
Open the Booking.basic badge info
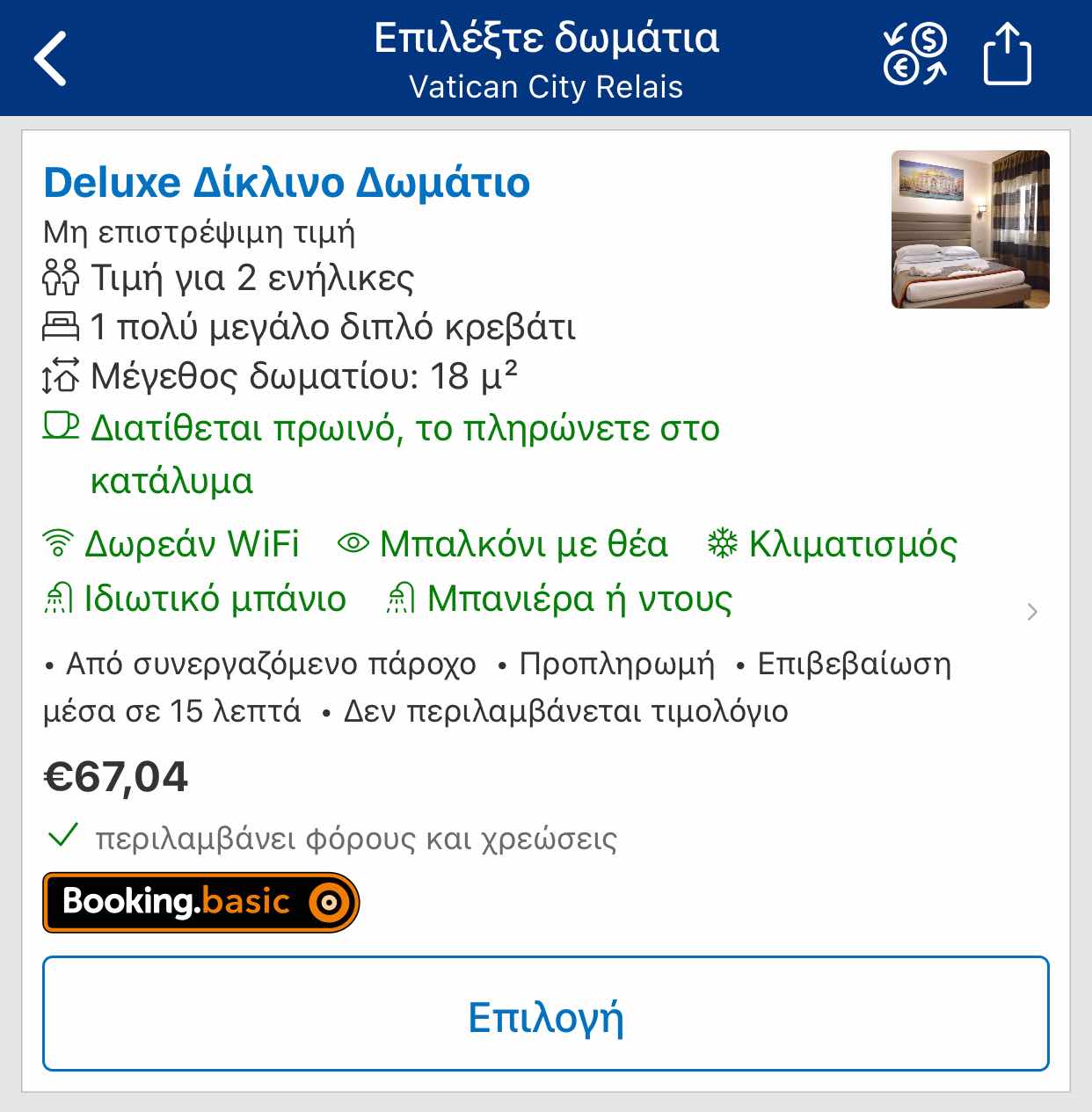tap(200, 902)
